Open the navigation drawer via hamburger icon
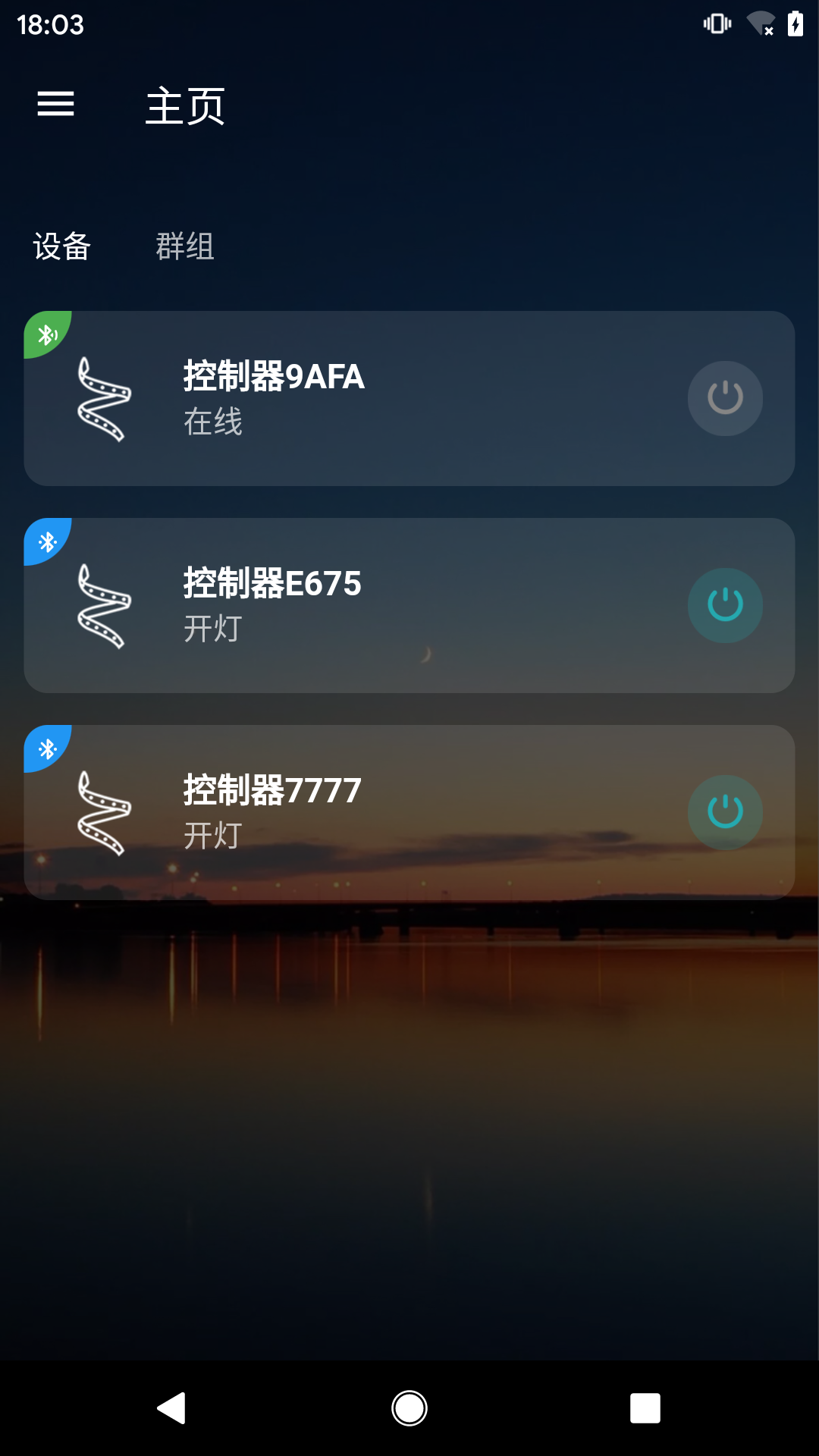Image resolution: width=819 pixels, height=1456 pixels. (57, 105)
